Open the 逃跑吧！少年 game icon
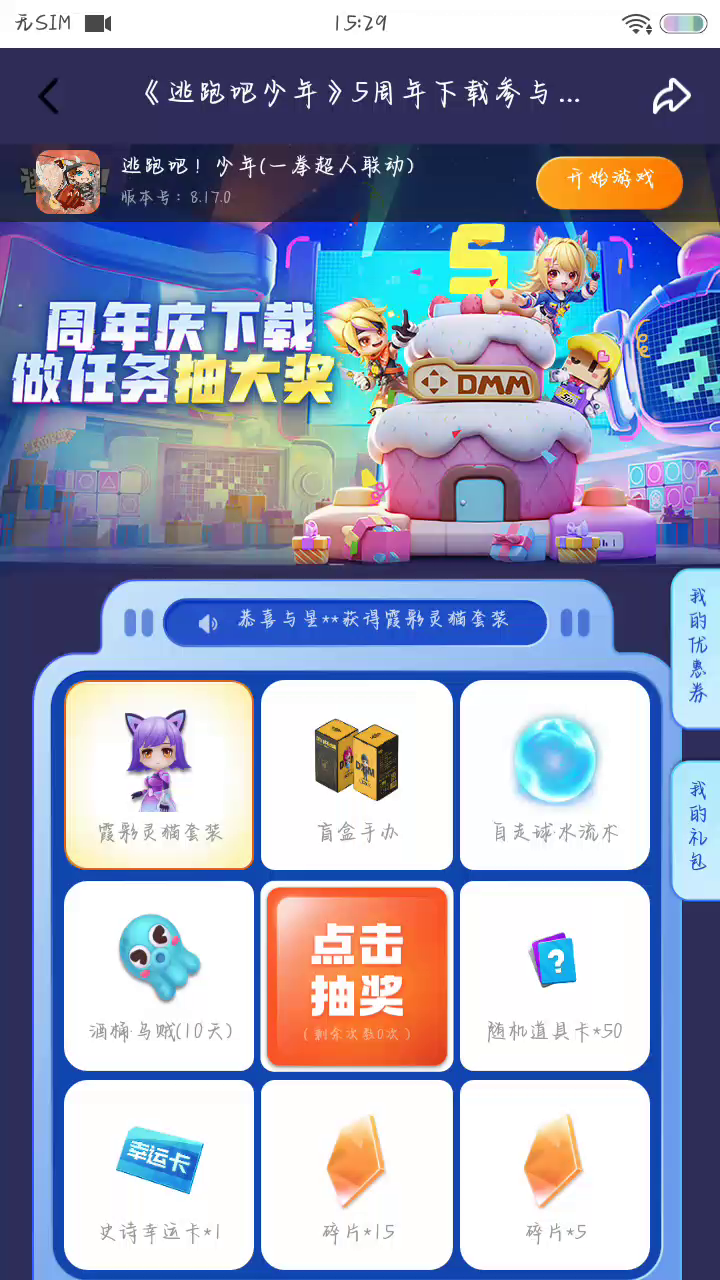720x1280 pixels. pyautogui.click(x=68, y=182)
